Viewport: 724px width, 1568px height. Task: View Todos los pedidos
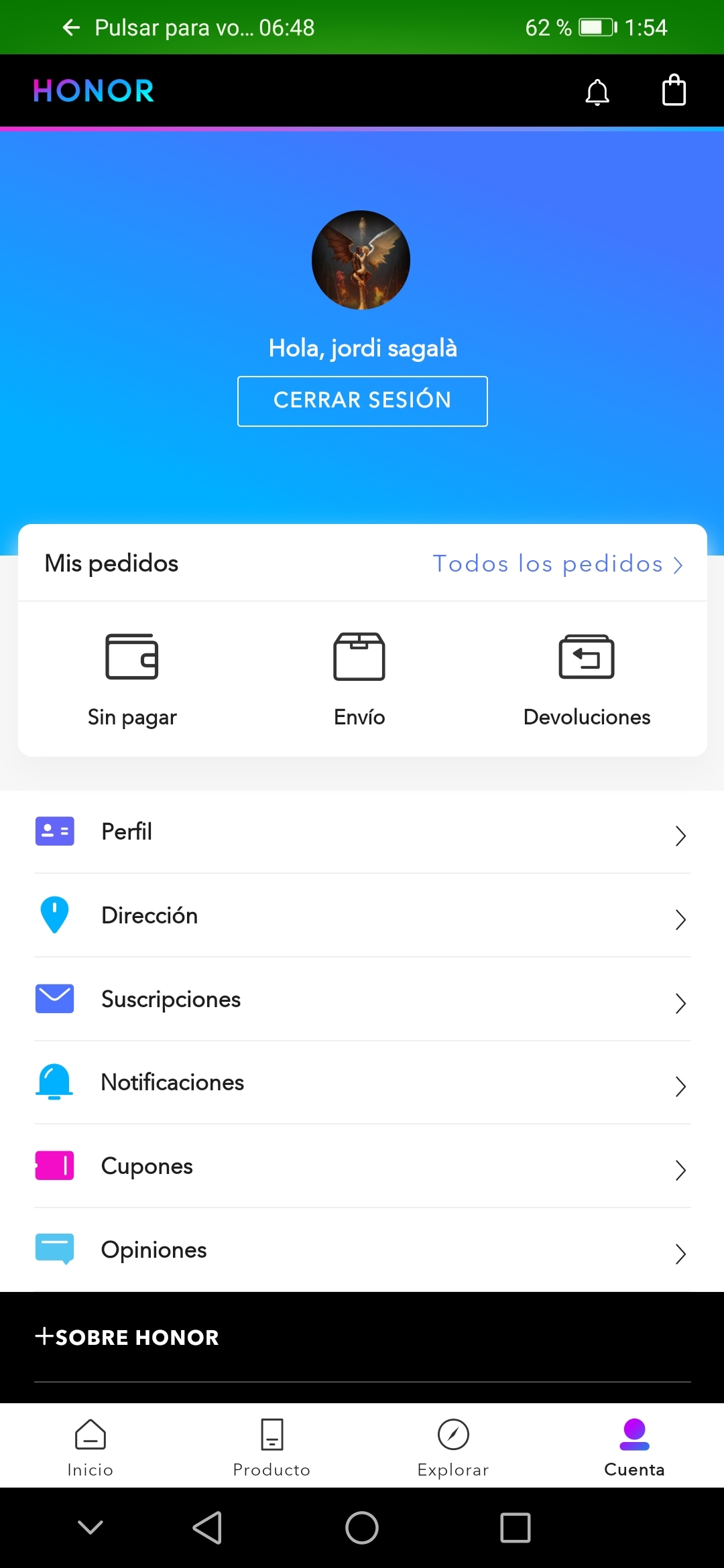pyautogui.click(x=557, y=564)
